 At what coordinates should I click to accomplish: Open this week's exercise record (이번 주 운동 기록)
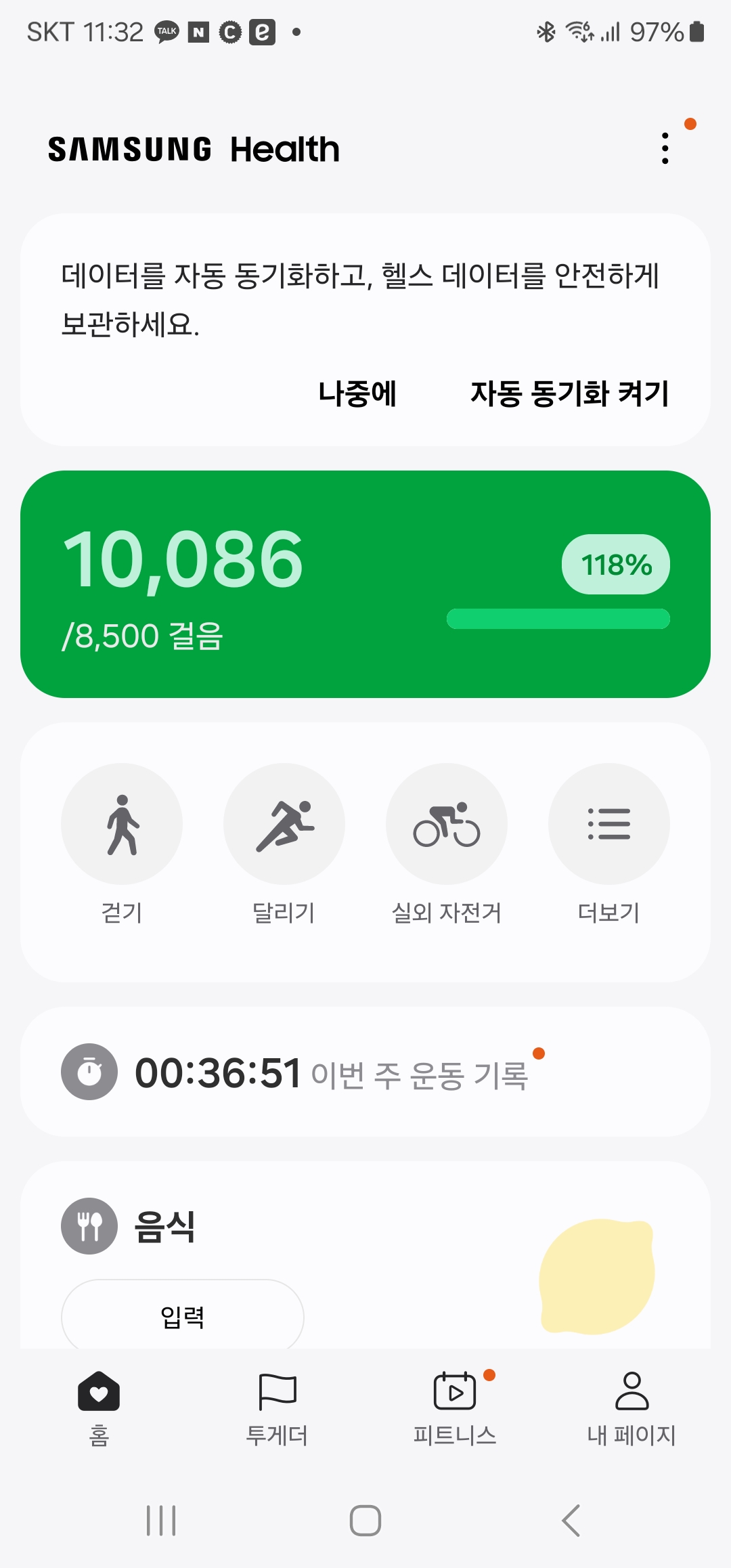365,1072
